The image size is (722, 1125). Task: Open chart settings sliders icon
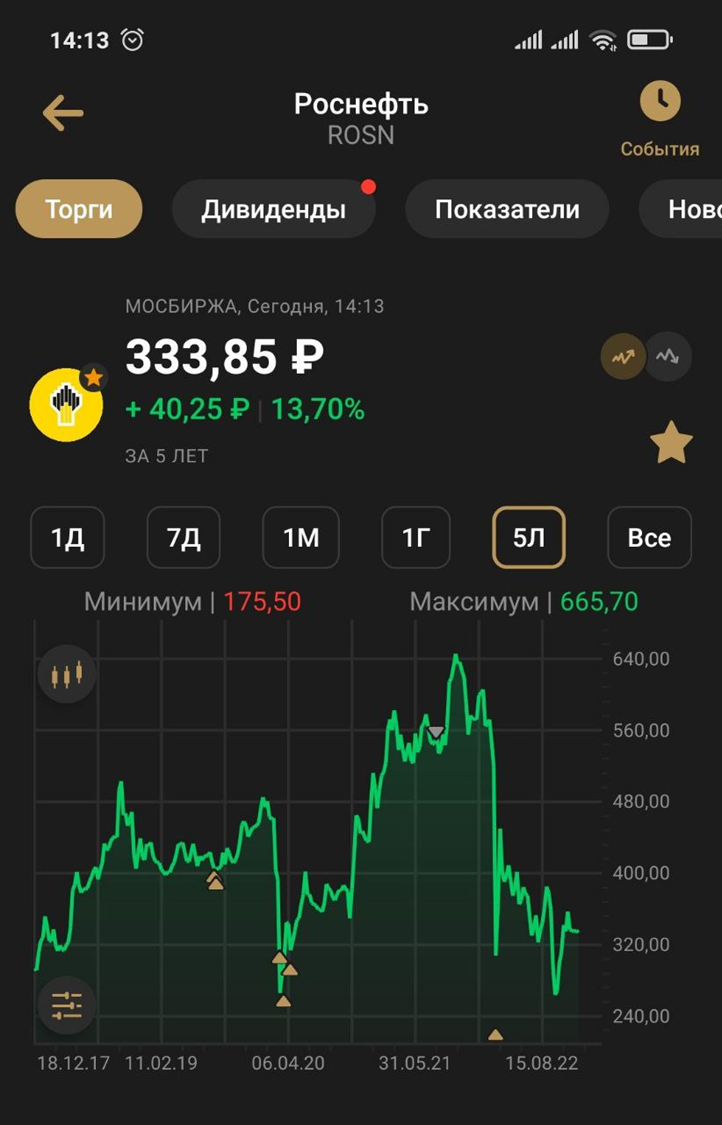click(67, 1005)
